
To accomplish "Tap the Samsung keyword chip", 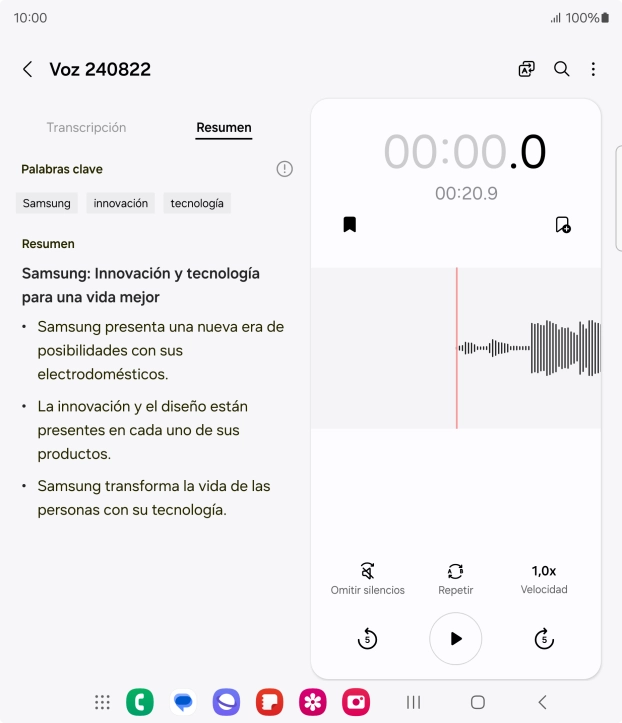I will (x=47, y=203).
